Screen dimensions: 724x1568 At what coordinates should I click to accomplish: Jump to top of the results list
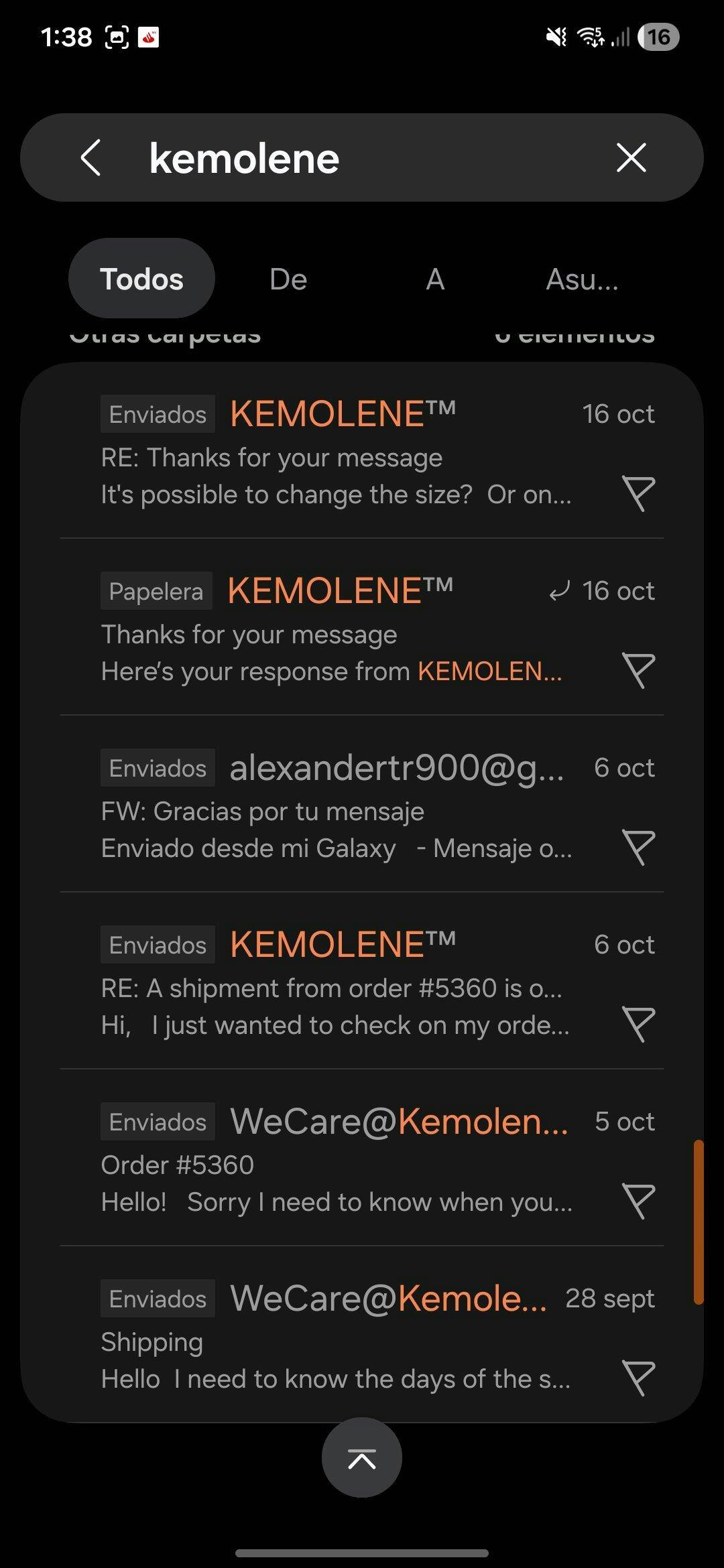click(x=362, y=1458)
